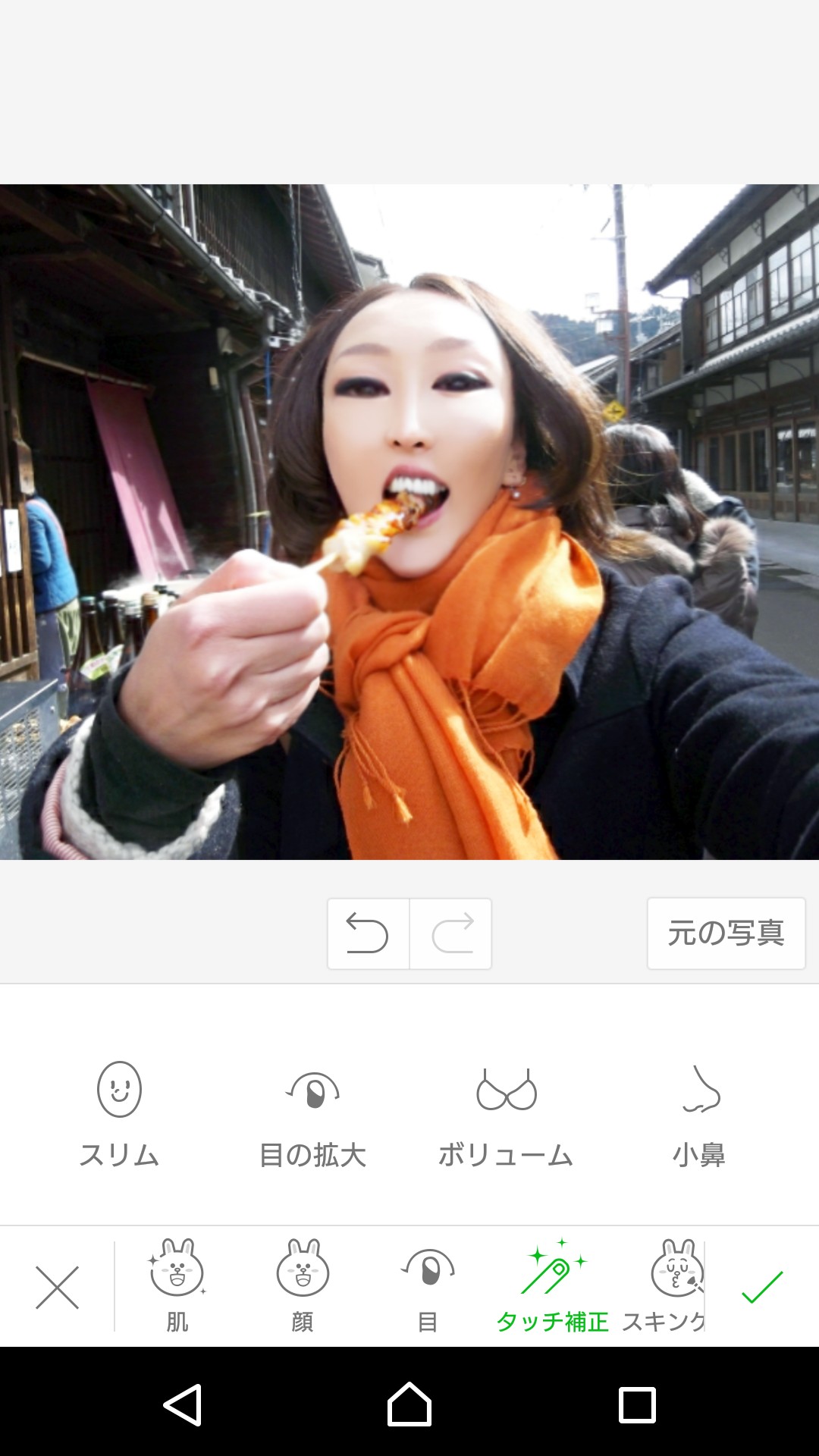The image size is (819, 1456).
Task: Cancel editing with the X icon
Action: click(57, 1287)
